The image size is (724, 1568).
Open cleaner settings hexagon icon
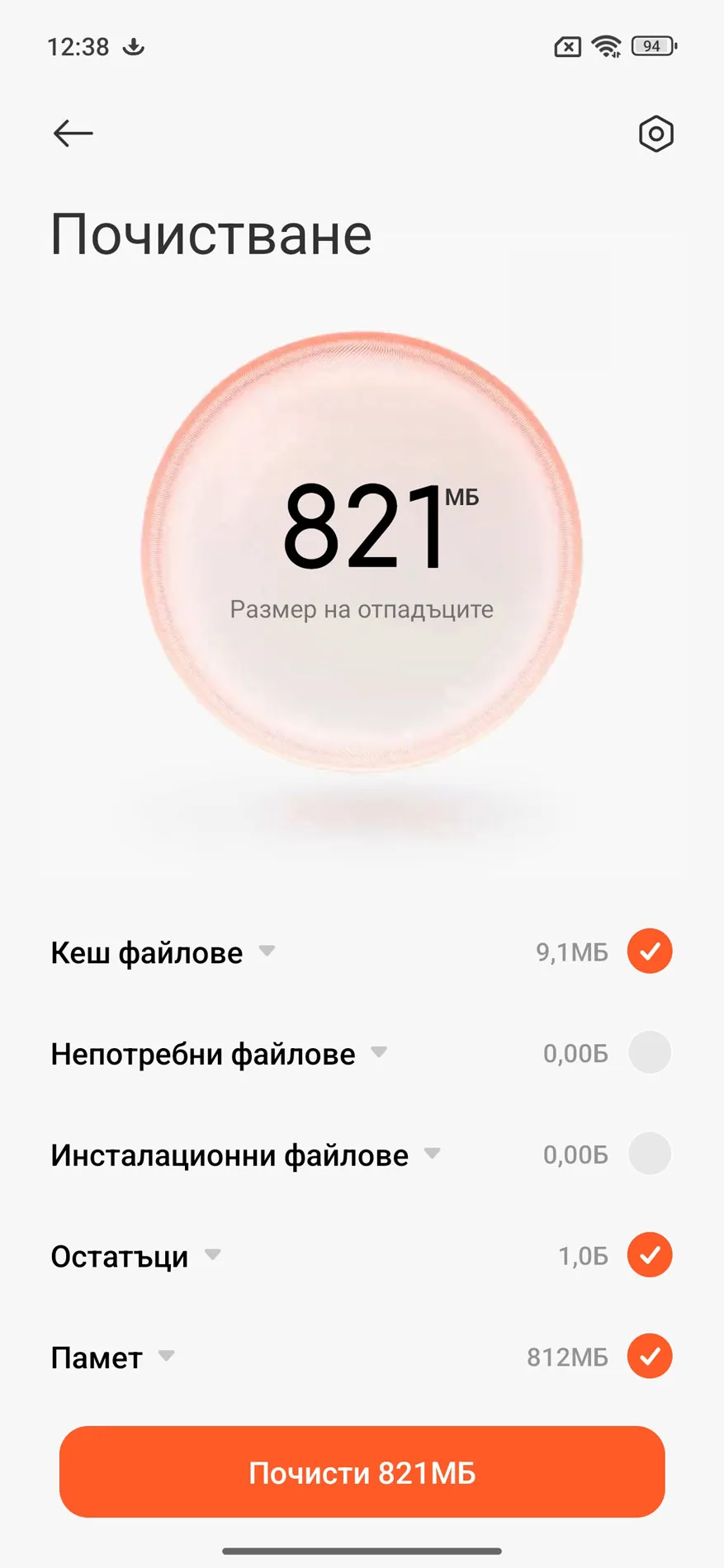(656, 134)
